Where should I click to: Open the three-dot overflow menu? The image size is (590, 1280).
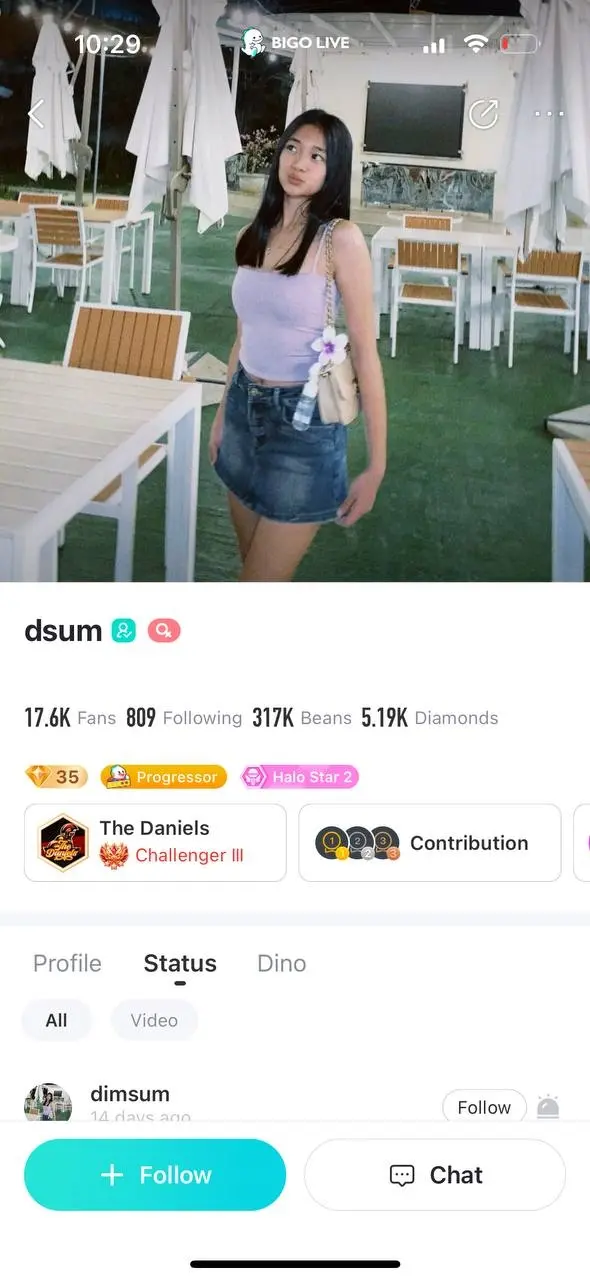(x=549, y=114)
